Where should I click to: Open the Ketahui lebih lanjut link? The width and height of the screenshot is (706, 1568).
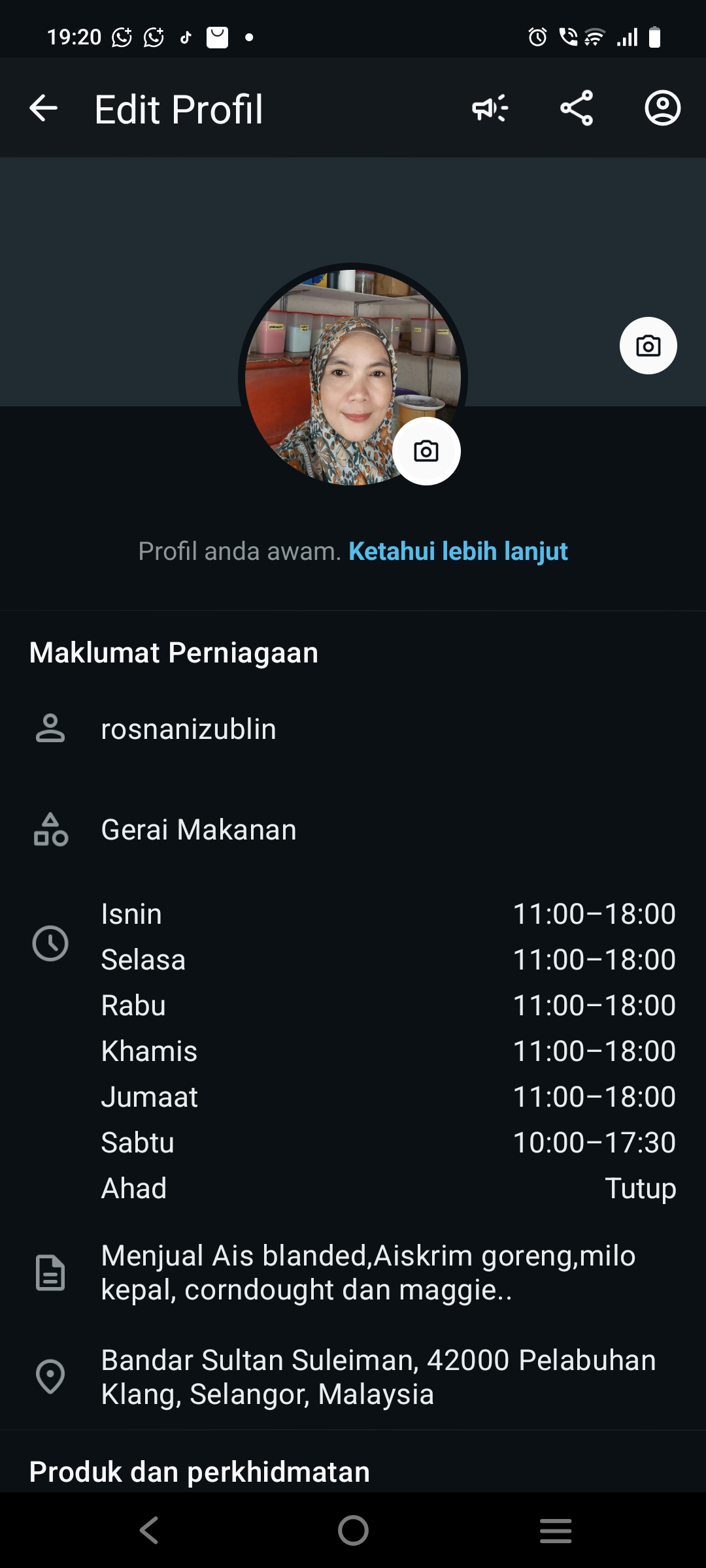click(458, 551)
